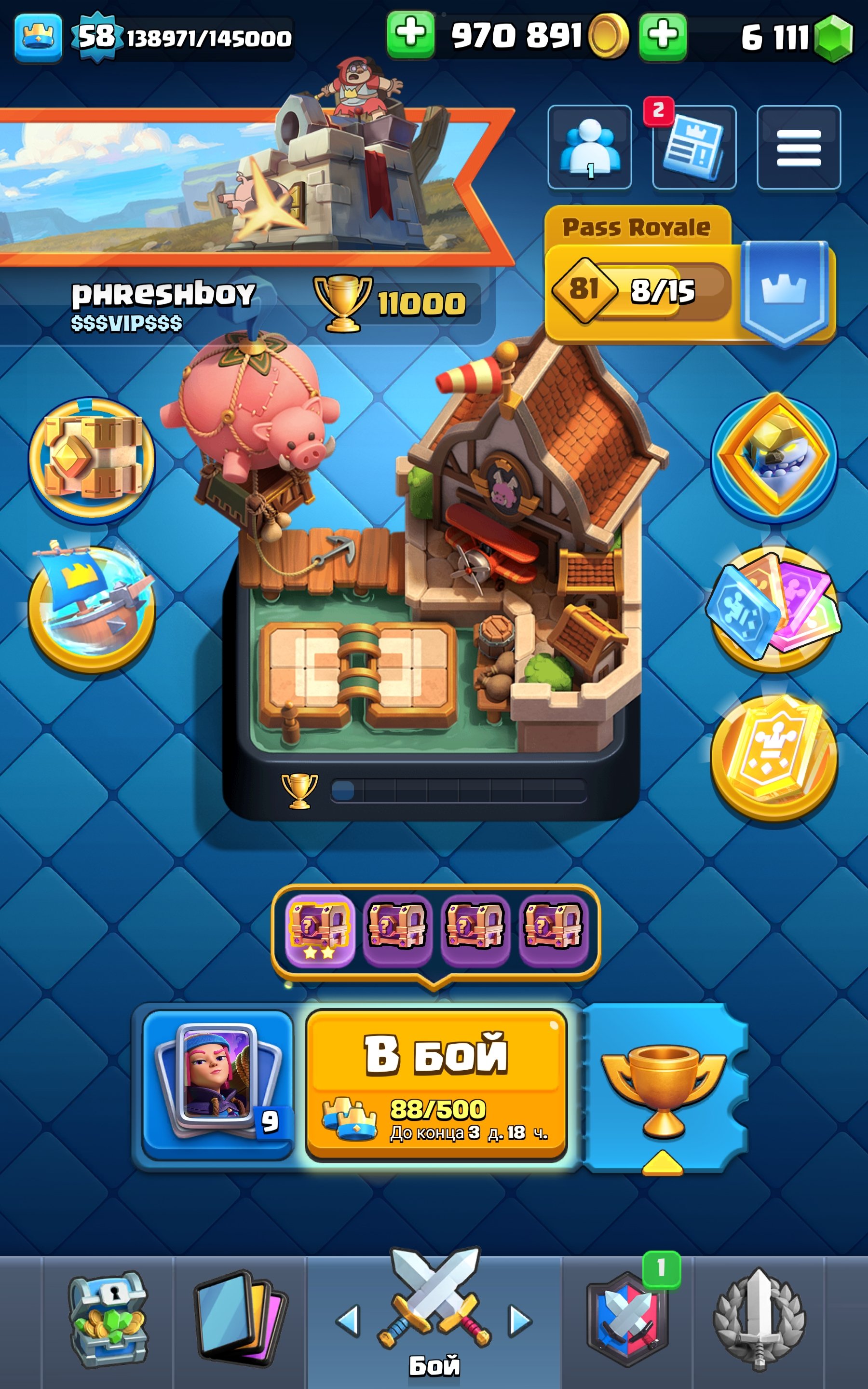This screenshot has width=868, height=1389.
Task: Open the news feed with 2 notifications
Action: pyautogui.click(x=694, y=147)
